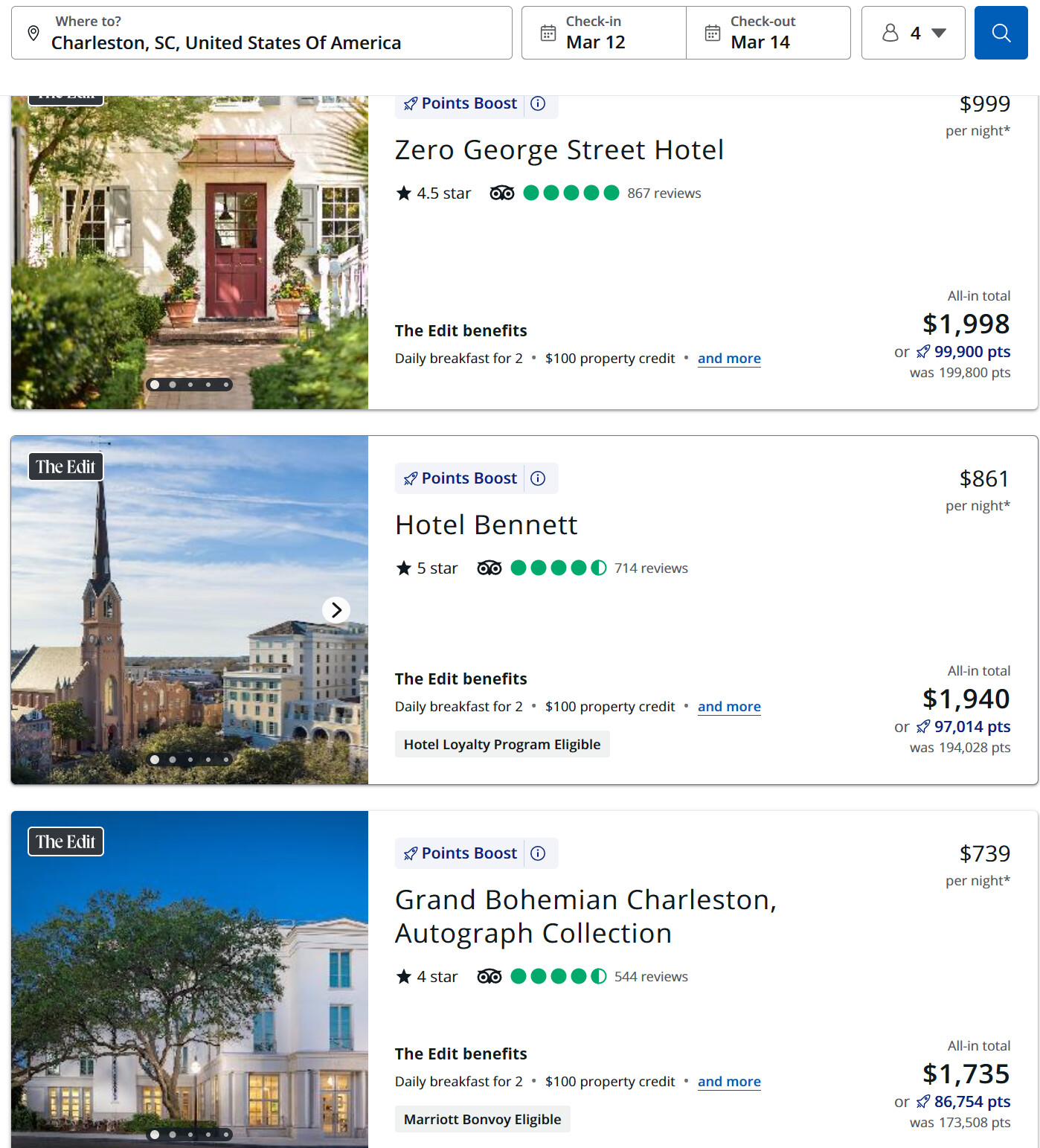Open Zero George Street Hotel listing
The width and height of the screenshot is (1040, 1148).
pos(559,150)
